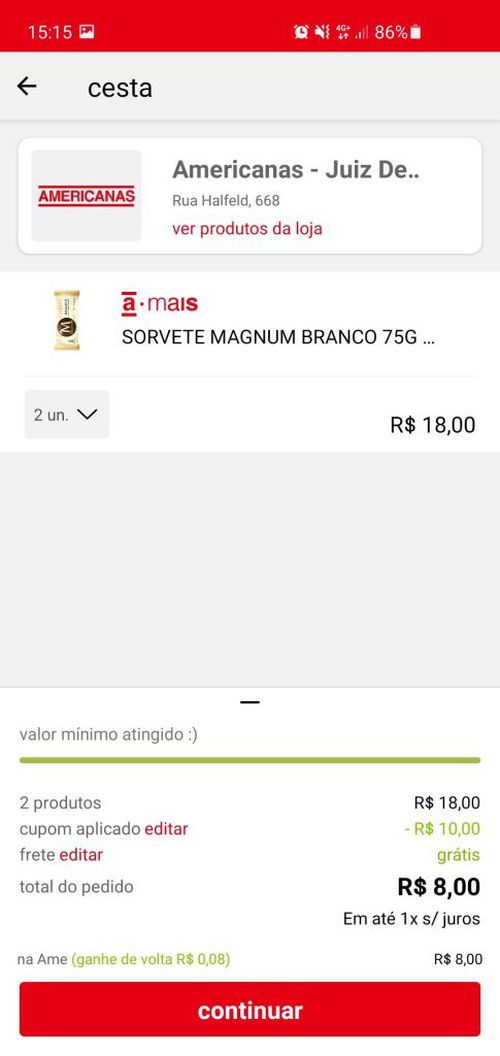The width and height of the screenshot is (500, 1056).
Task: Edit the applied coupon
Action: pos(166,828)
